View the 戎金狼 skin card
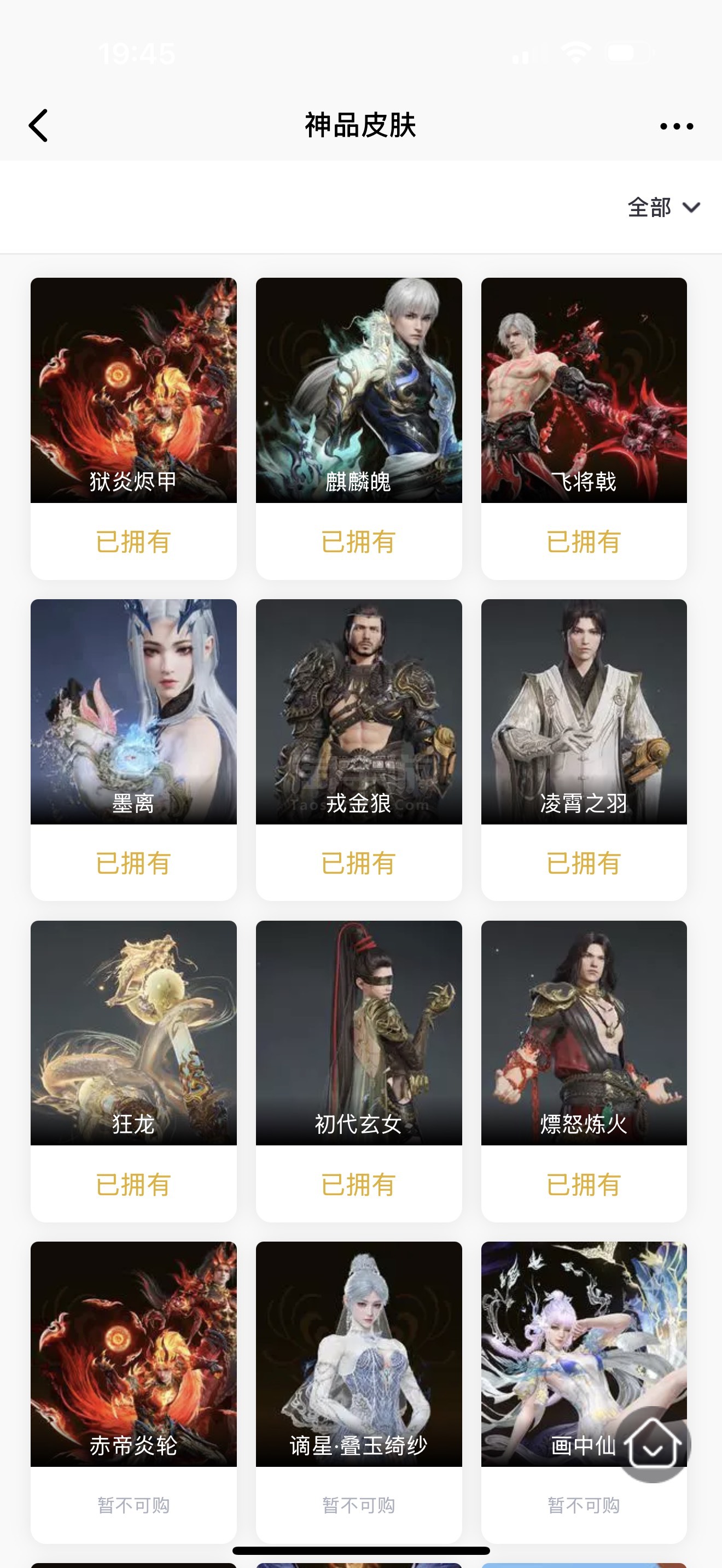The image size is (722, 1568). [359, 750]
